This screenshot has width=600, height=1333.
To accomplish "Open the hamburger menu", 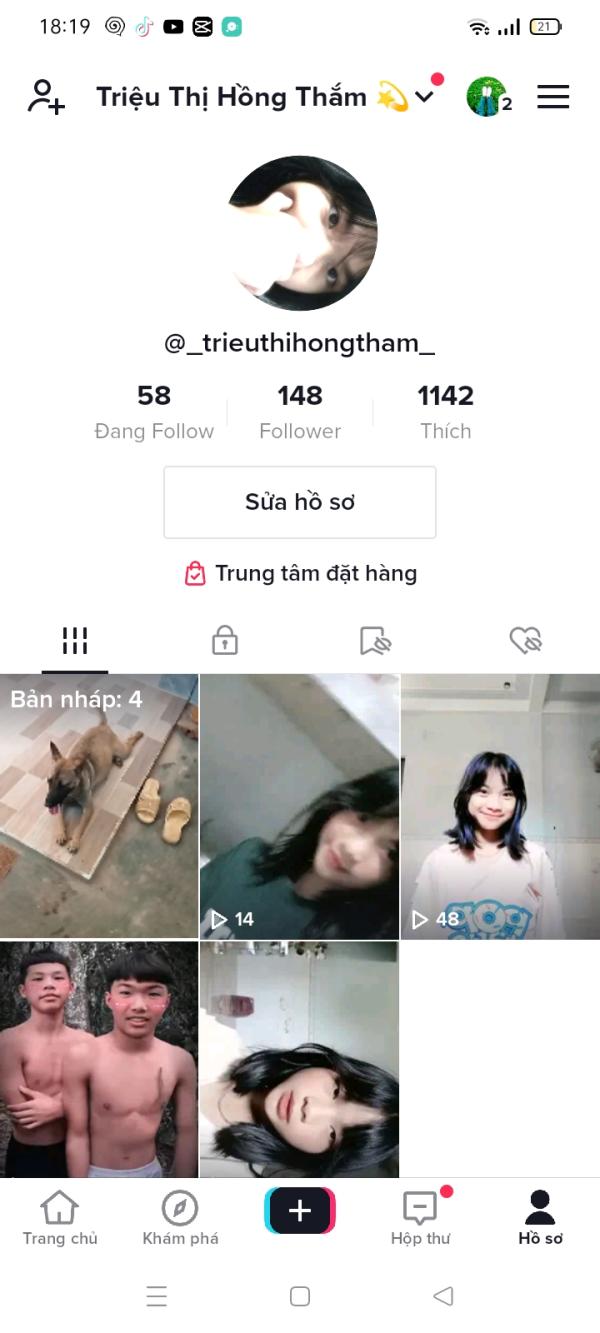I will click(x=553, y=97).
